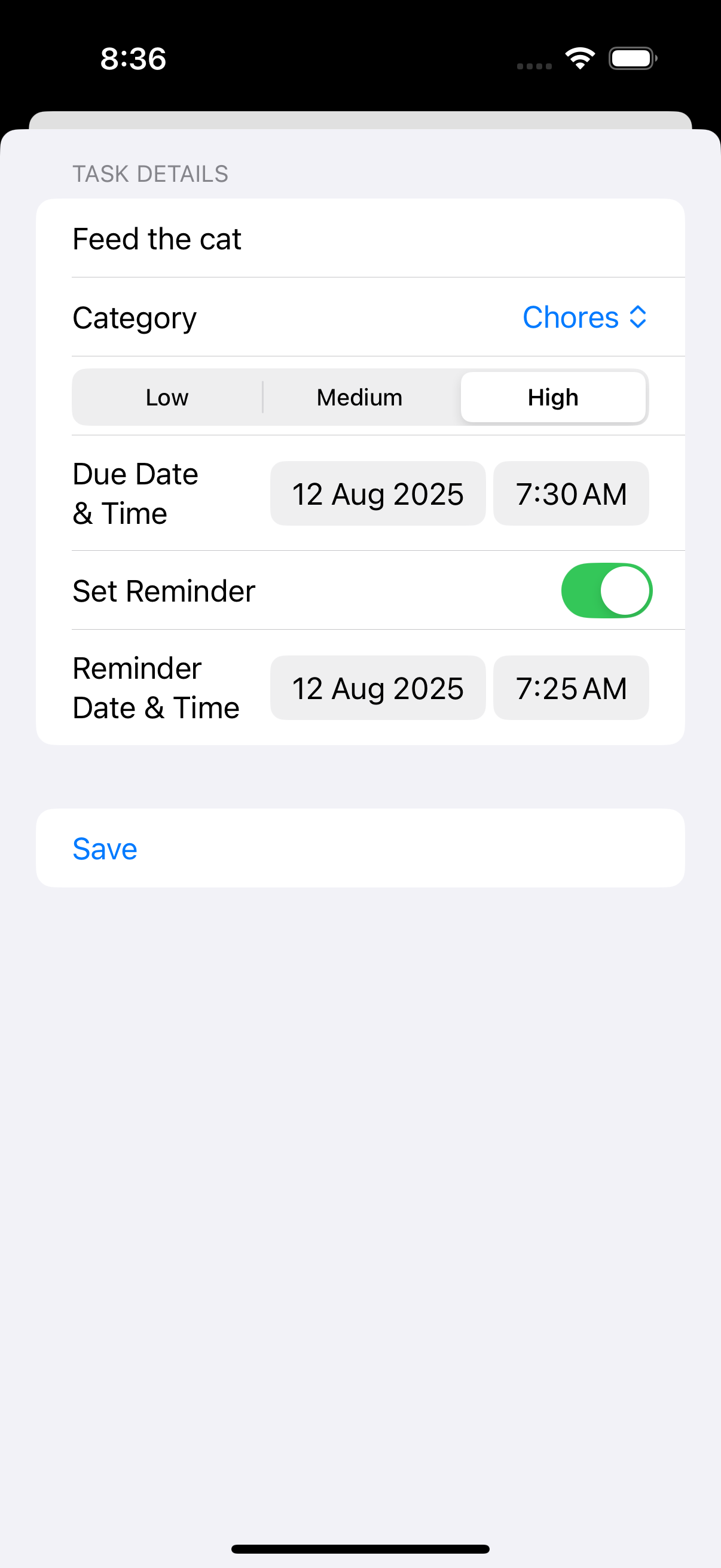Change the reminder date 12 Aug 2025
This screenshot has width=721, height=1568.
click(377, 688)
